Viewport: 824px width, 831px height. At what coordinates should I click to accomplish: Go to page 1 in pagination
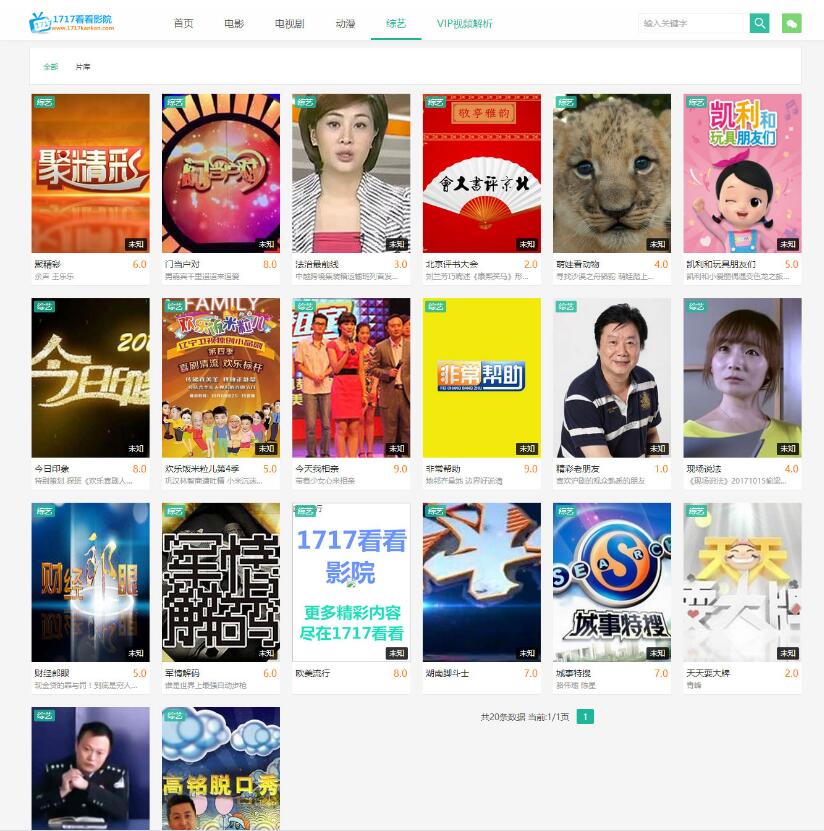[585, 717]
